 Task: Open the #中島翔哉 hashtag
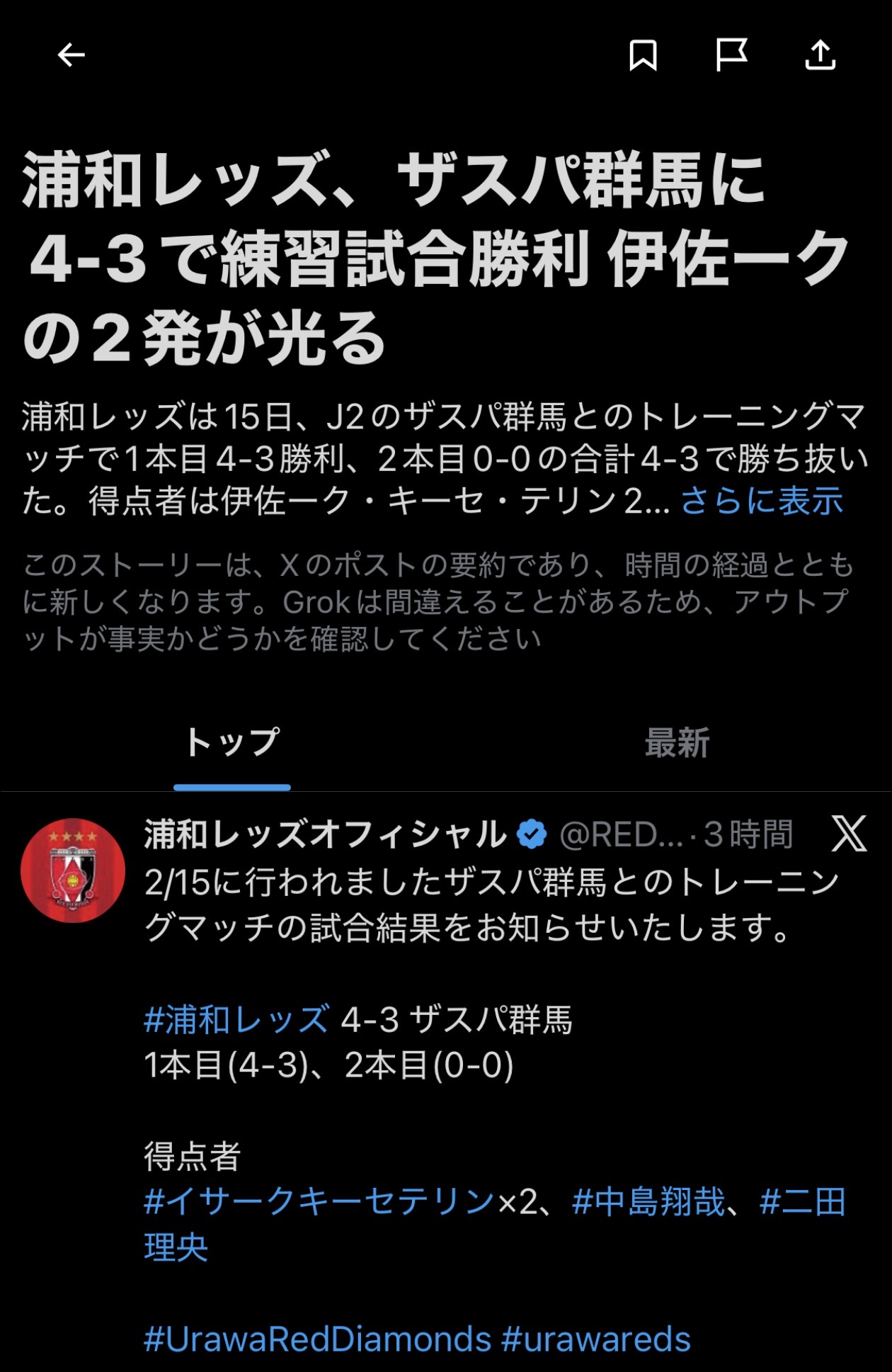tap(648, 1202)
